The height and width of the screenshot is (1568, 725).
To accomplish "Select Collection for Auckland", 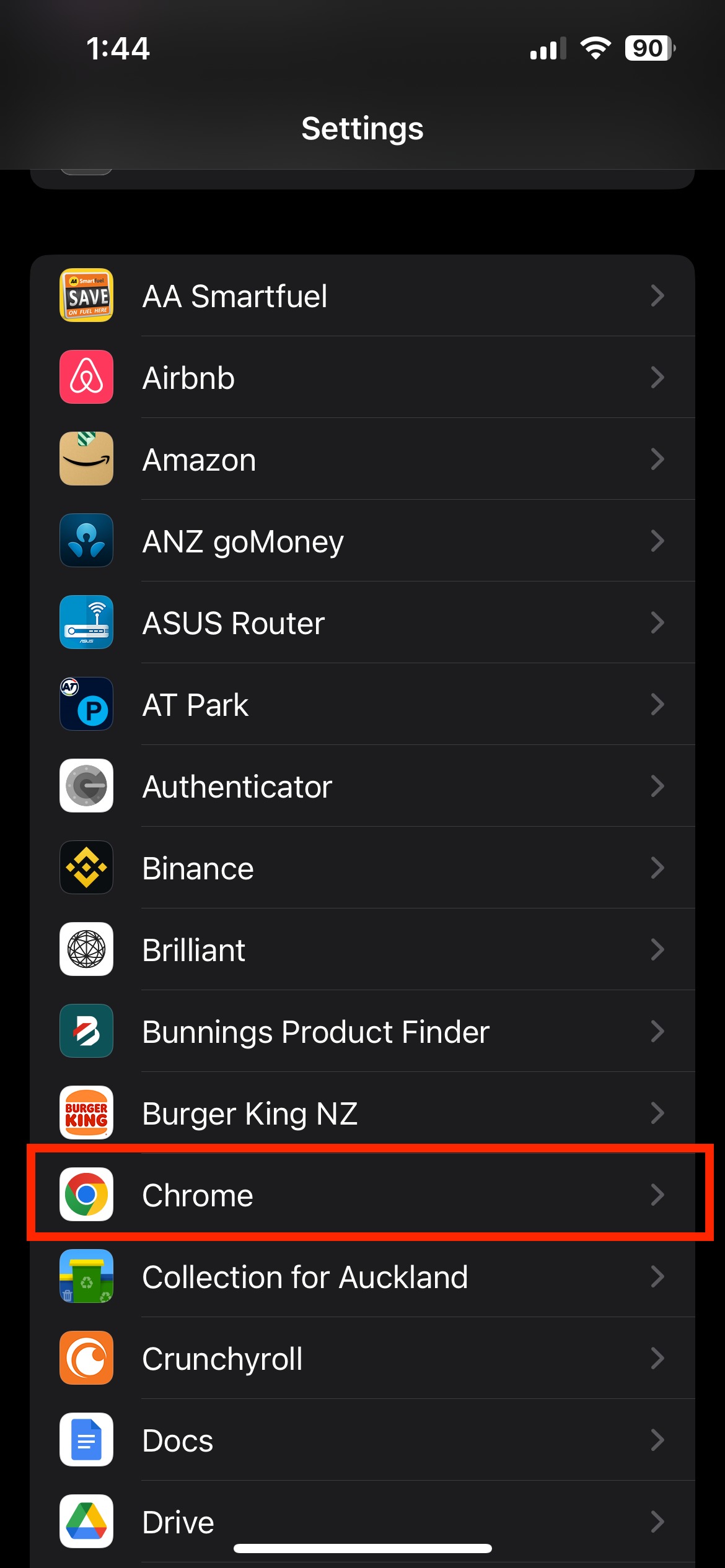I will (362, 1277).
